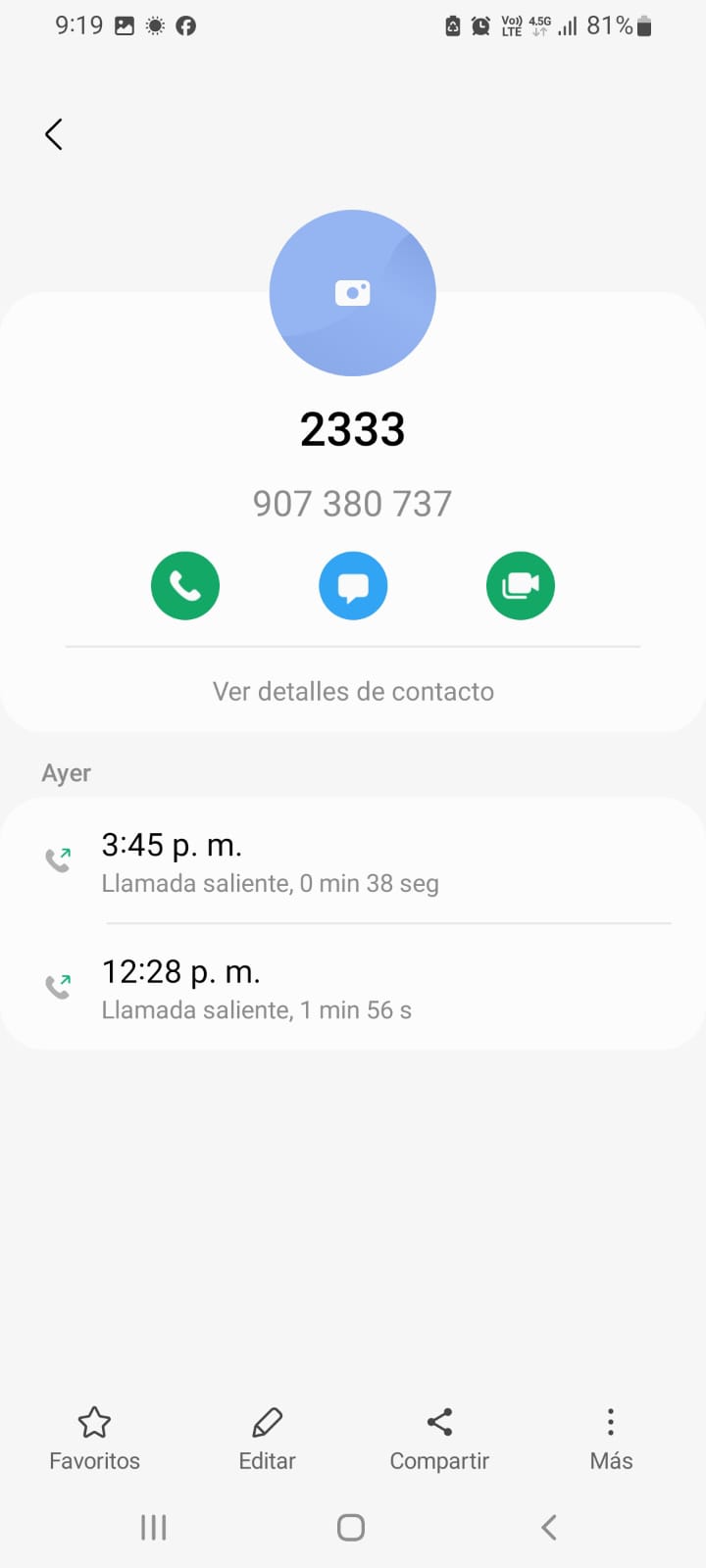Call contact 2333 with the phone icon
The height and width of the screenshot is (1568, 706).
(x=185, y=586)
